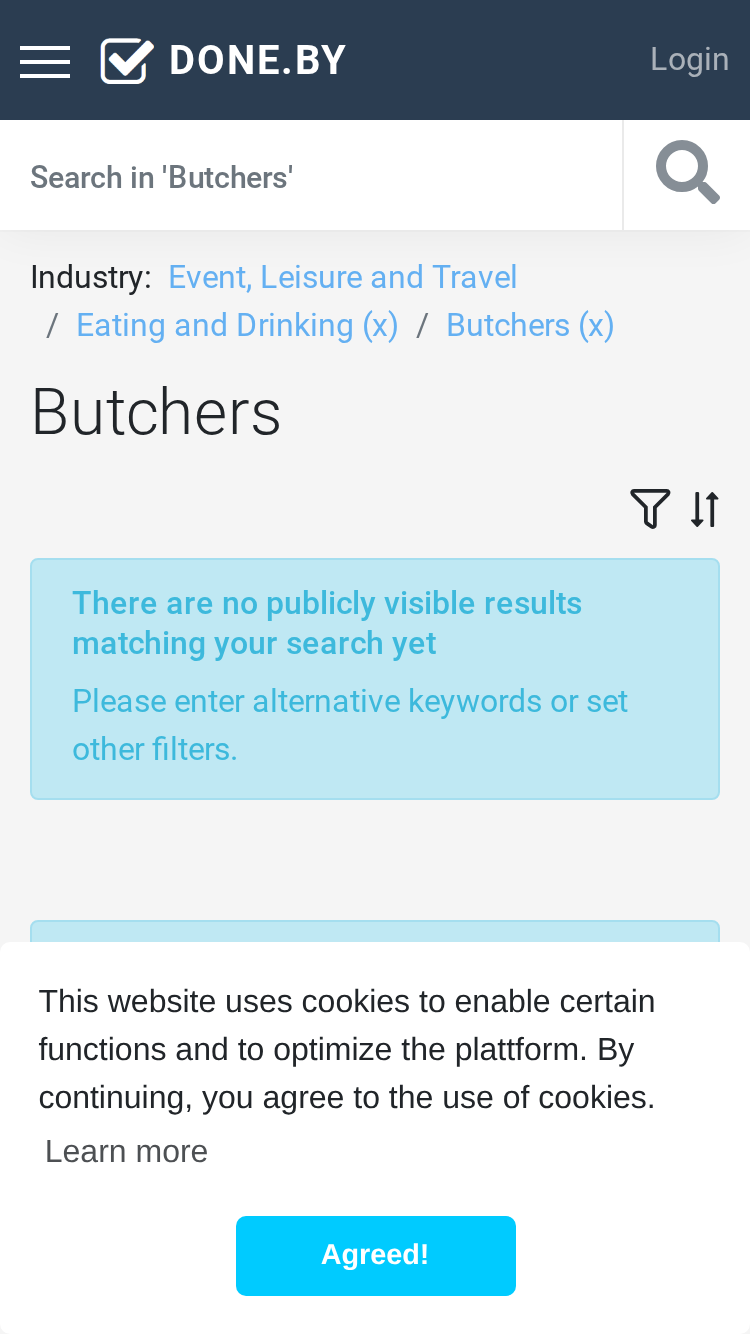Screen dimensions: 750x1334
Task: Open the filter funnel icon
Action: coord(650,509)
